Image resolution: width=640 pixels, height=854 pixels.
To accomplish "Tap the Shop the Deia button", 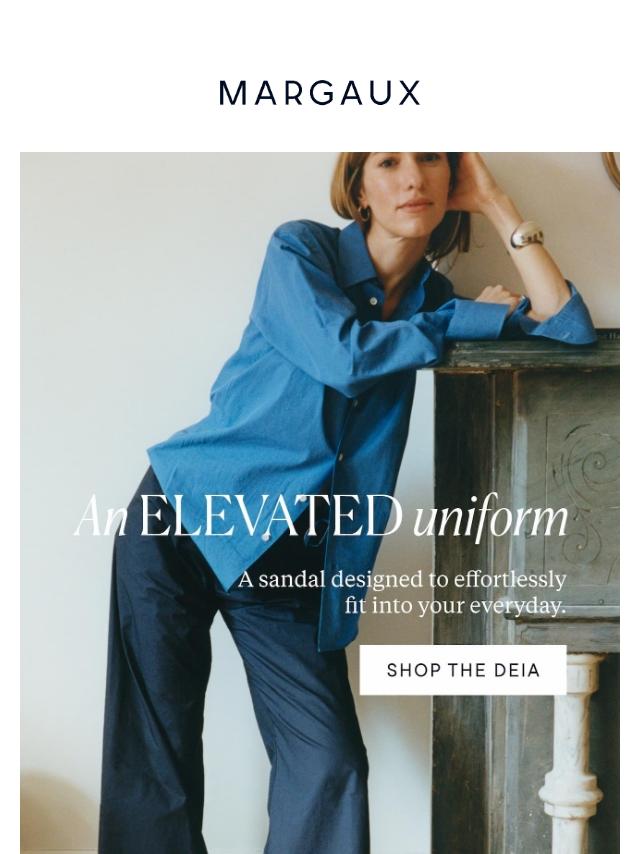I will [463, 670].
